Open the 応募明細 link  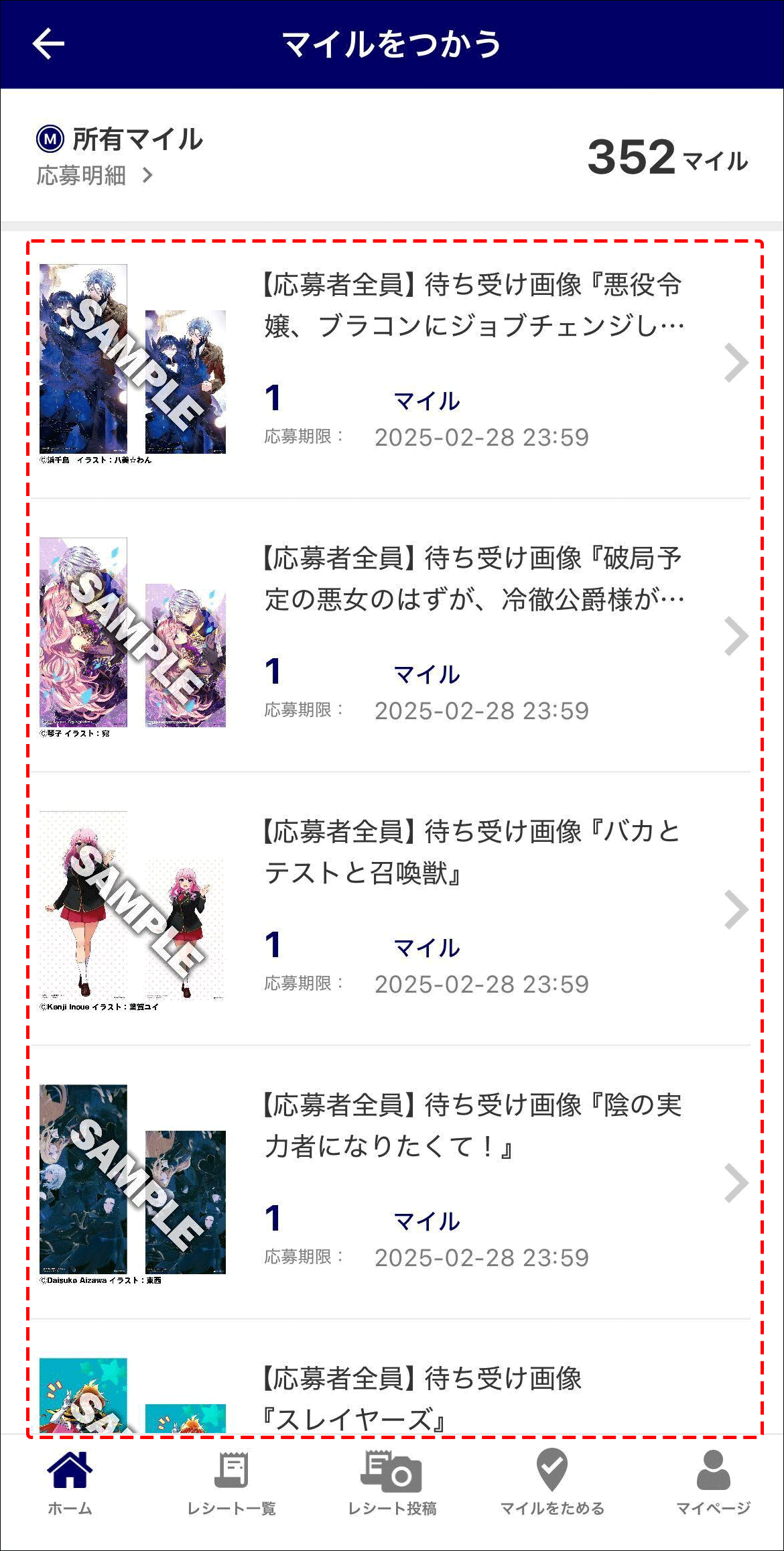pyautogui.click(x=94, y=176)
